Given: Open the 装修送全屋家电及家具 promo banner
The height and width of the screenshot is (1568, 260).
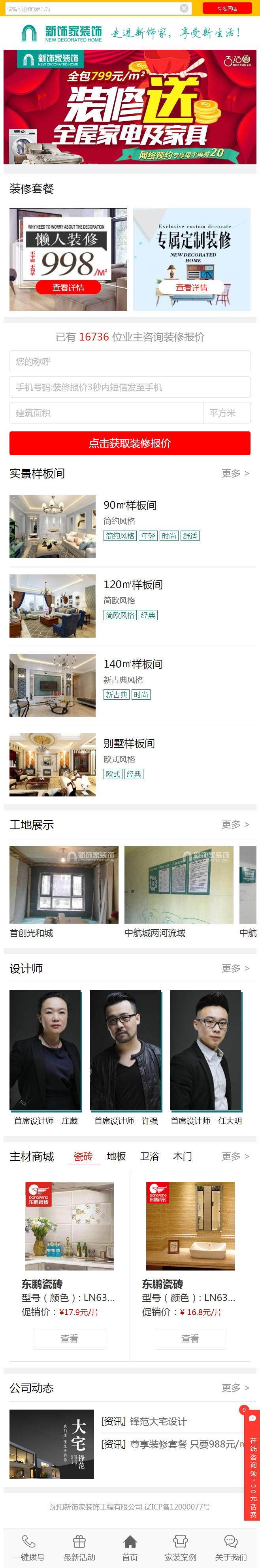Looking at the screenshot, I should 130,107.
